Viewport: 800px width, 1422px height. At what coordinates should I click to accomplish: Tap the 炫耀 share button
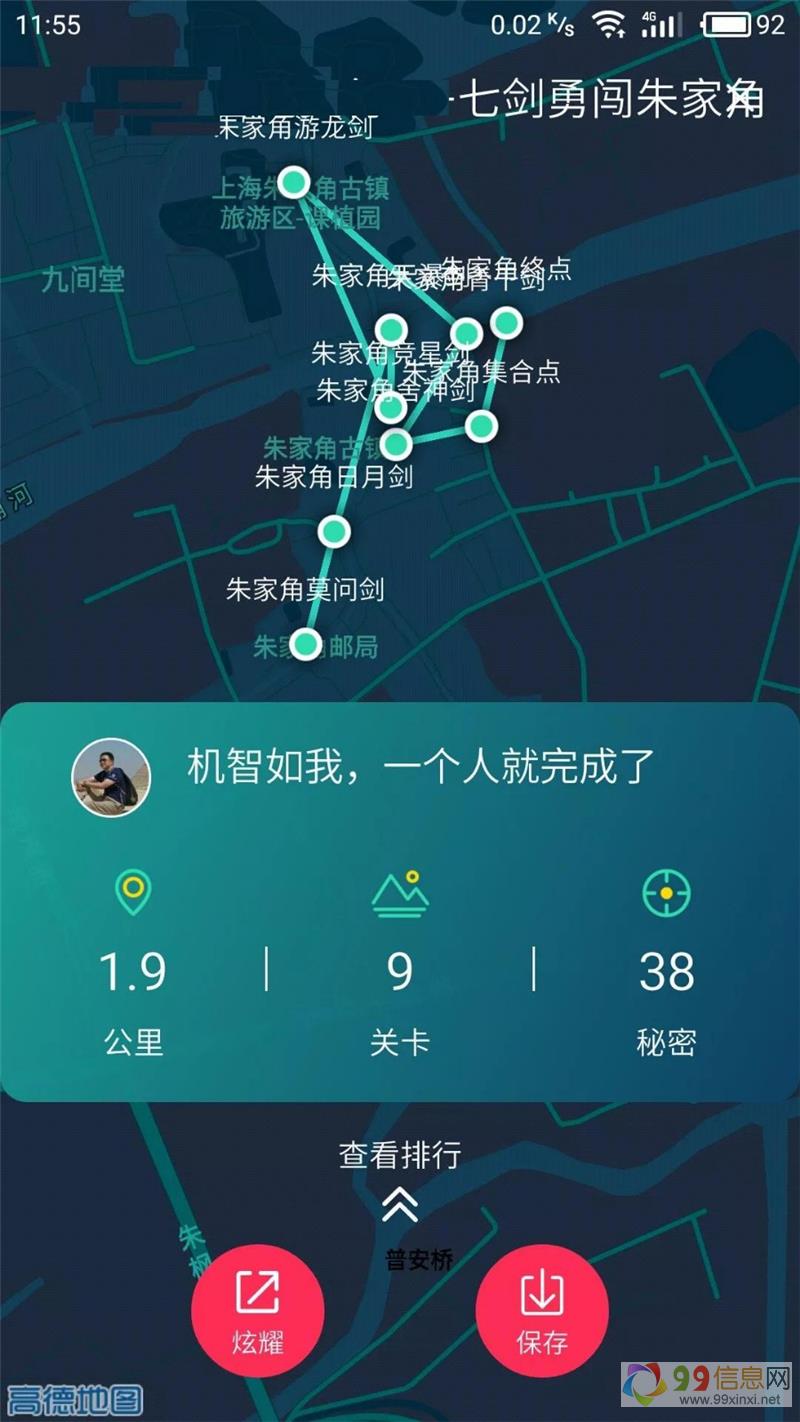click(258, 1311)
